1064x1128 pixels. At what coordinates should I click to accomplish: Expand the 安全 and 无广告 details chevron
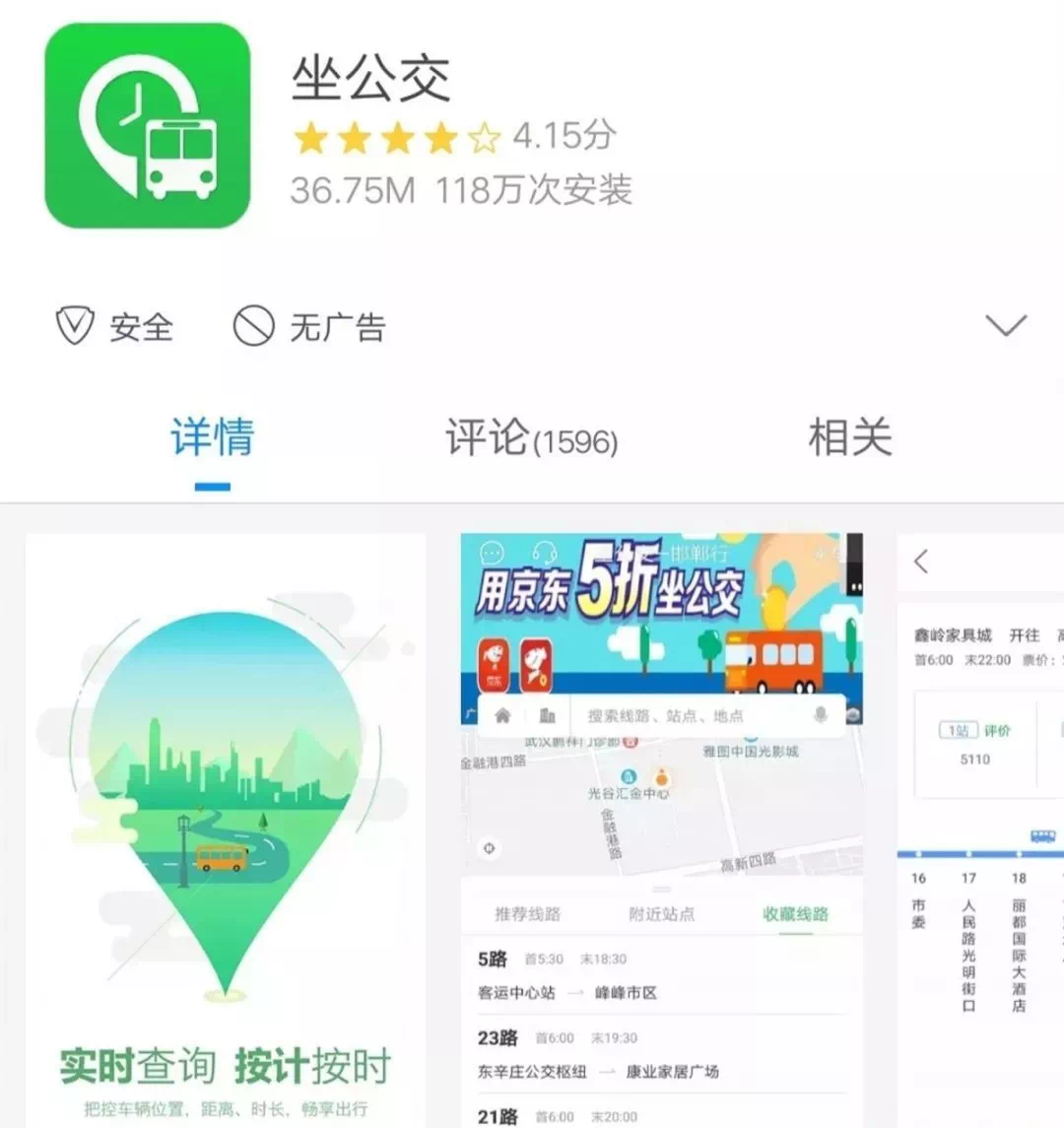(x=1006, y=325)
